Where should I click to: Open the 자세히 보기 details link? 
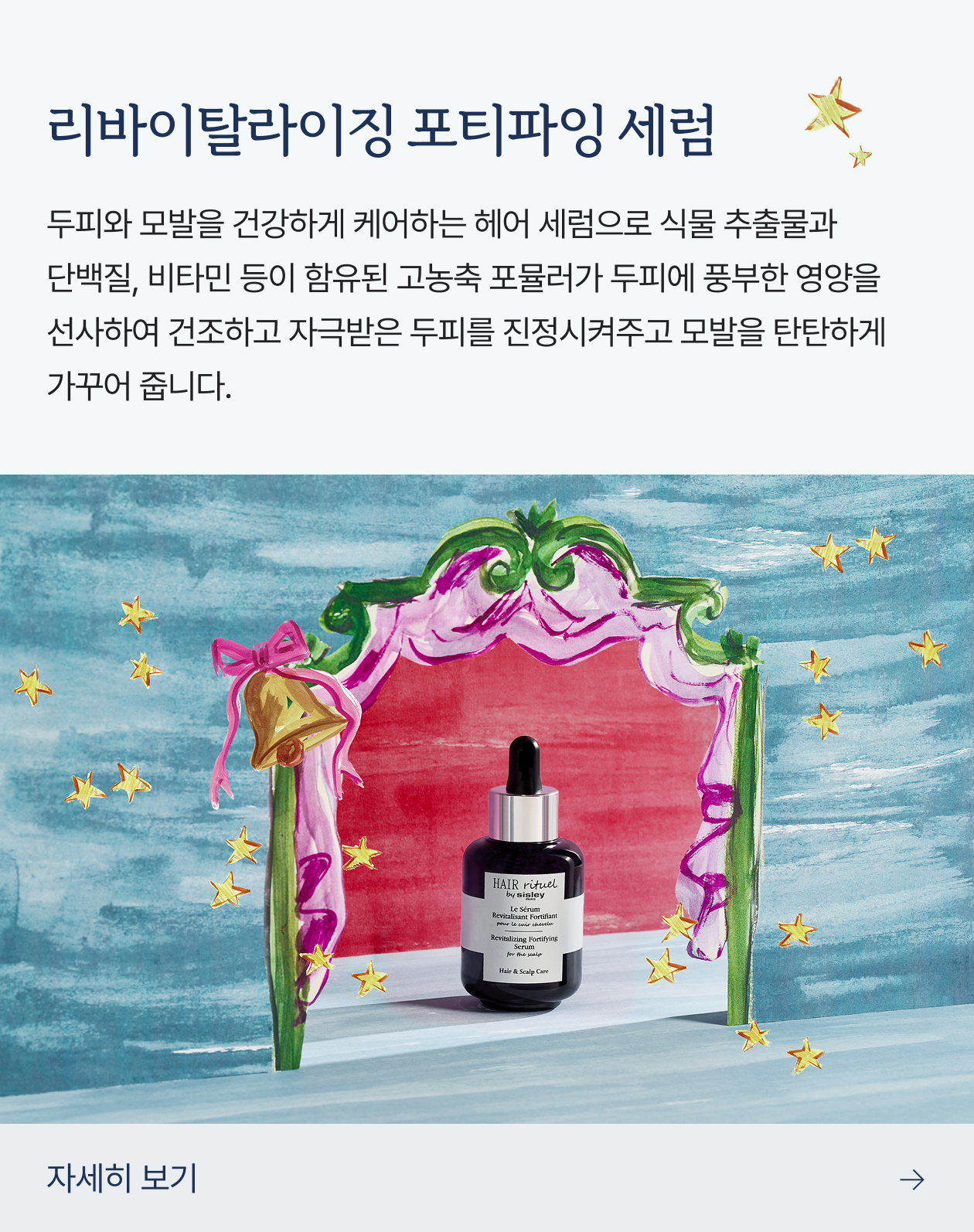click(x=122, y=1178)
